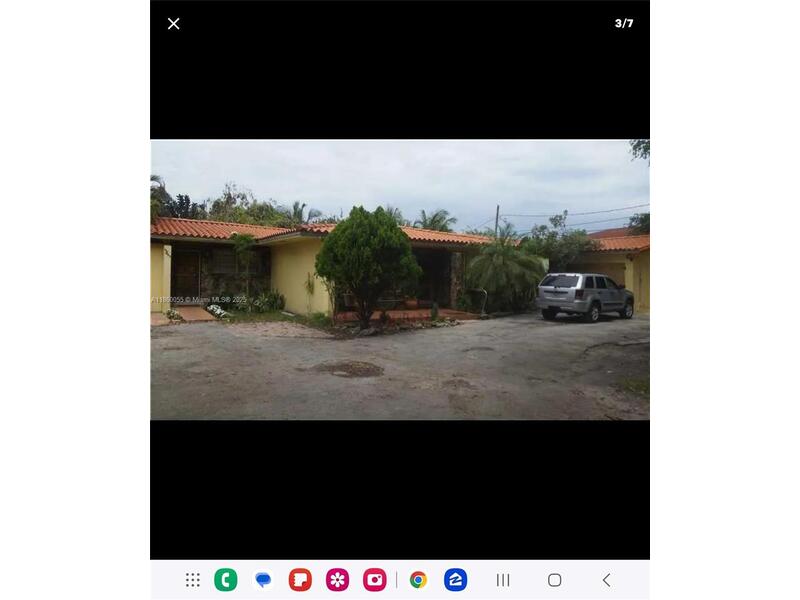The height and width of the screenshot is (600, 800).
Task: Open the Zillow app icon in the taskbar
Action: pos(456,580)
